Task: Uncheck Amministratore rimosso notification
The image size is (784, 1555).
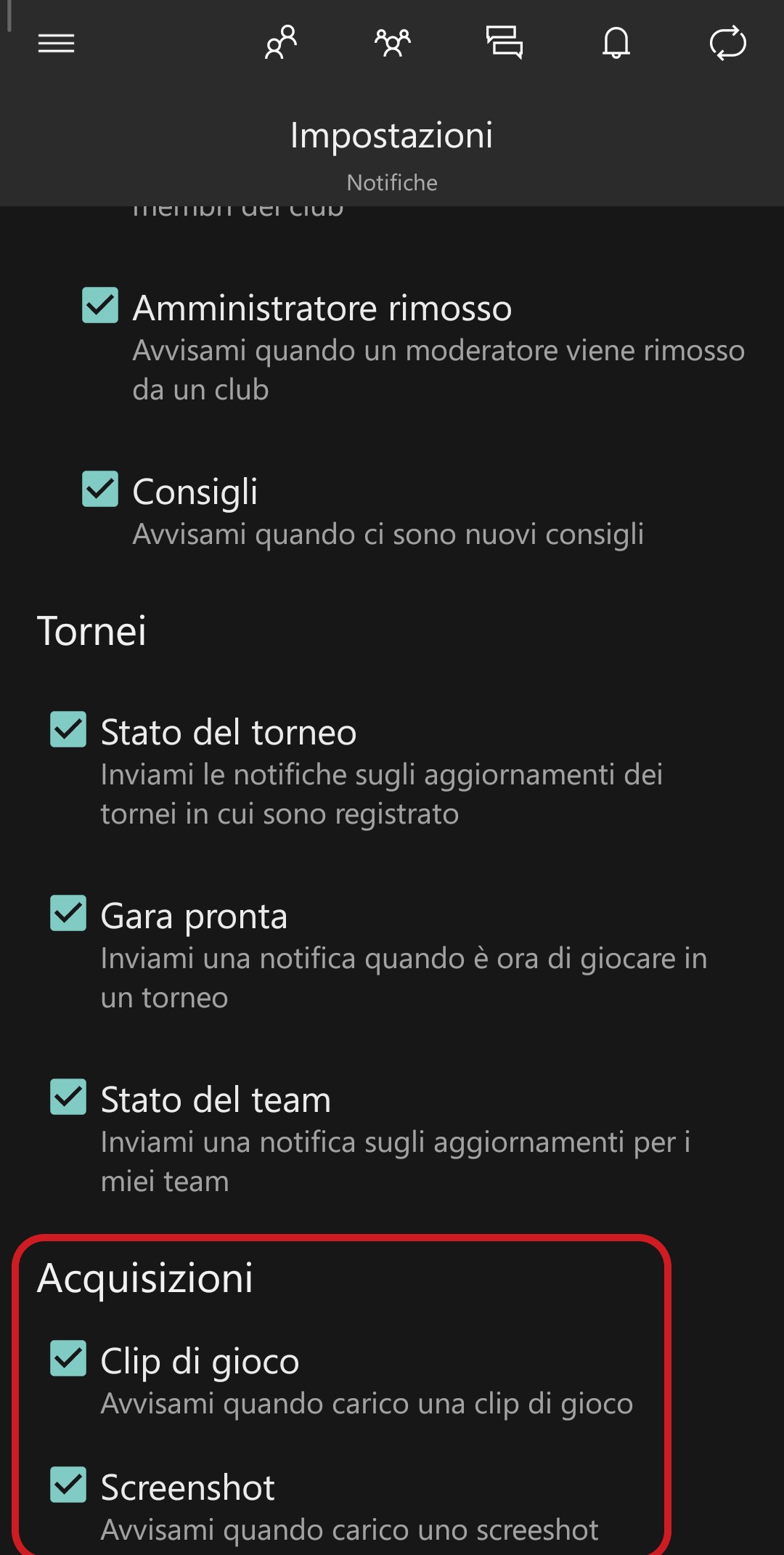Action: (x=100, y=305)
